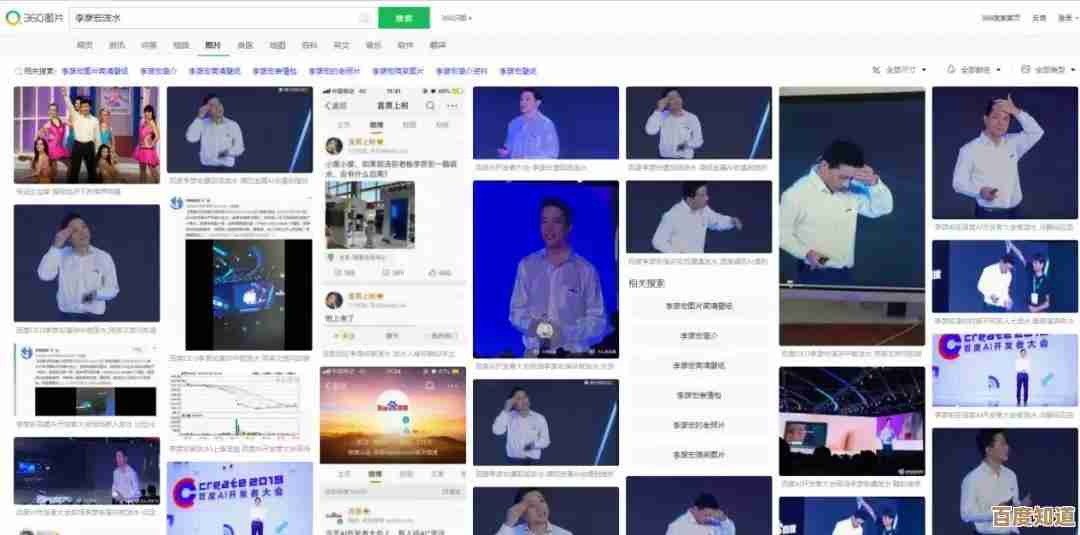Open the sunset Baidu logo image result

point(392,414)
